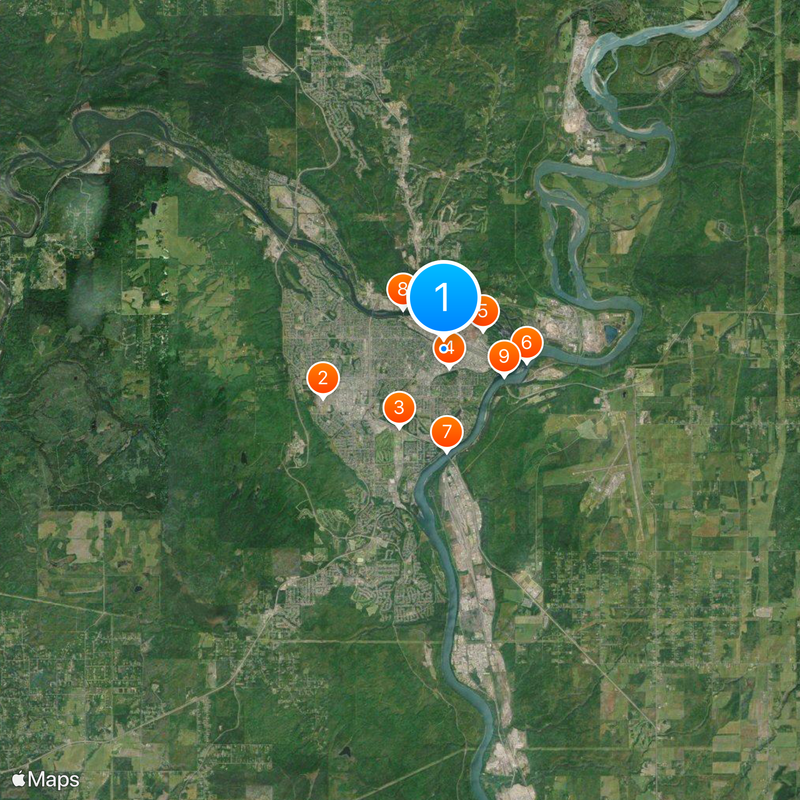Tap orange marker number 8
This screenshot has width=800, height=800.
(x=399, y=291)
